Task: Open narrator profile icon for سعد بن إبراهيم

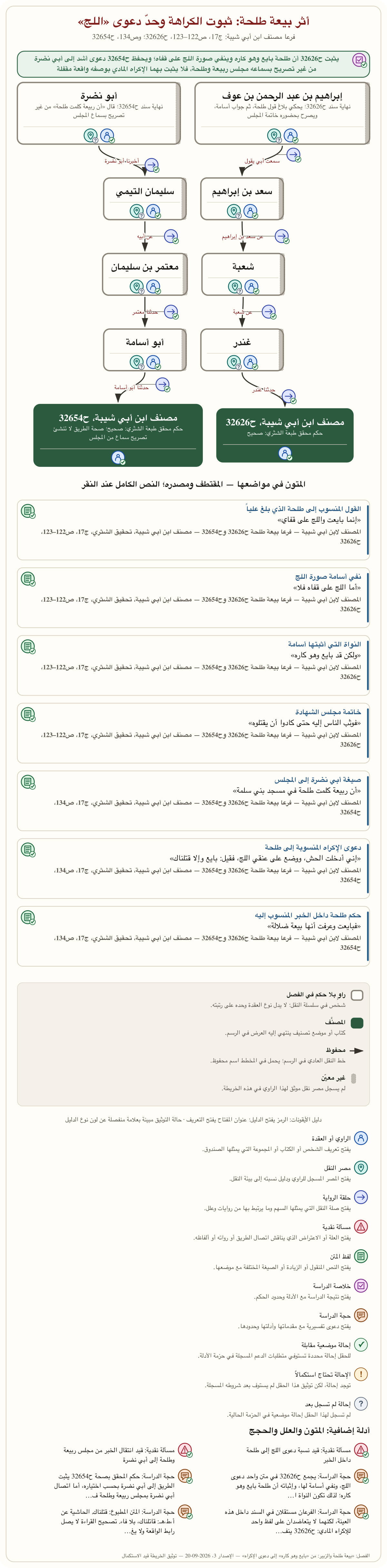Action: pos(250,211)
